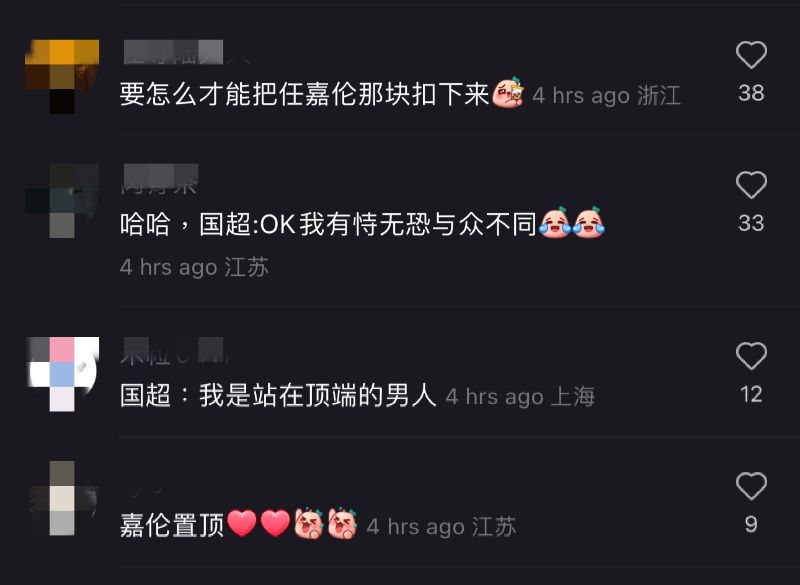
Task: Open avatar of the 上海 commenter
Action: pyautogui.click(x=62, y=373)
